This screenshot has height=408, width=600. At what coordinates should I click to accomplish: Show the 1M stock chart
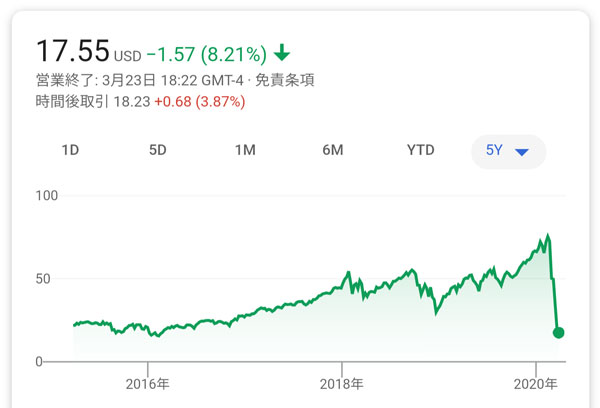click(245, 151)
